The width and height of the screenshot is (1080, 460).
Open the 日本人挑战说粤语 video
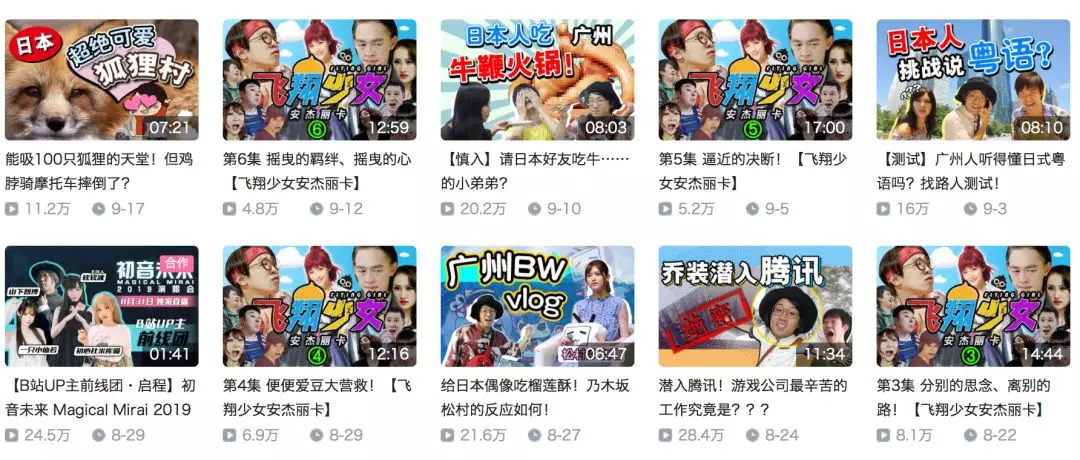pos(973,80)
